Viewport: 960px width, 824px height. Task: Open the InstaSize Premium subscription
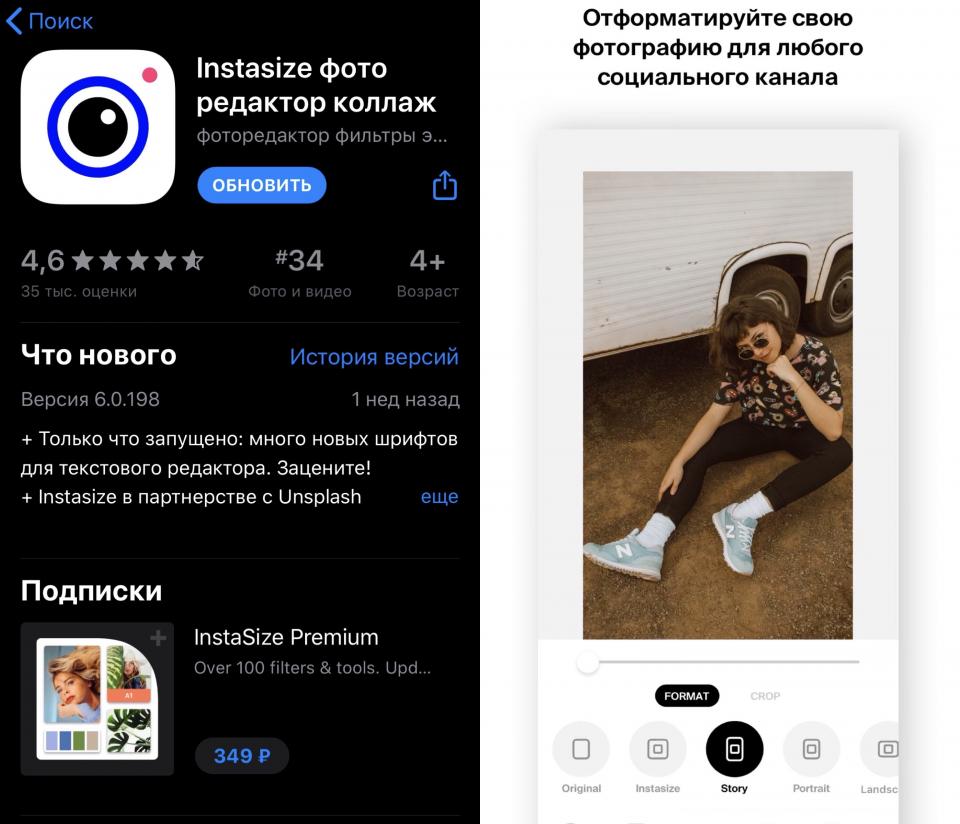(286, 638)
